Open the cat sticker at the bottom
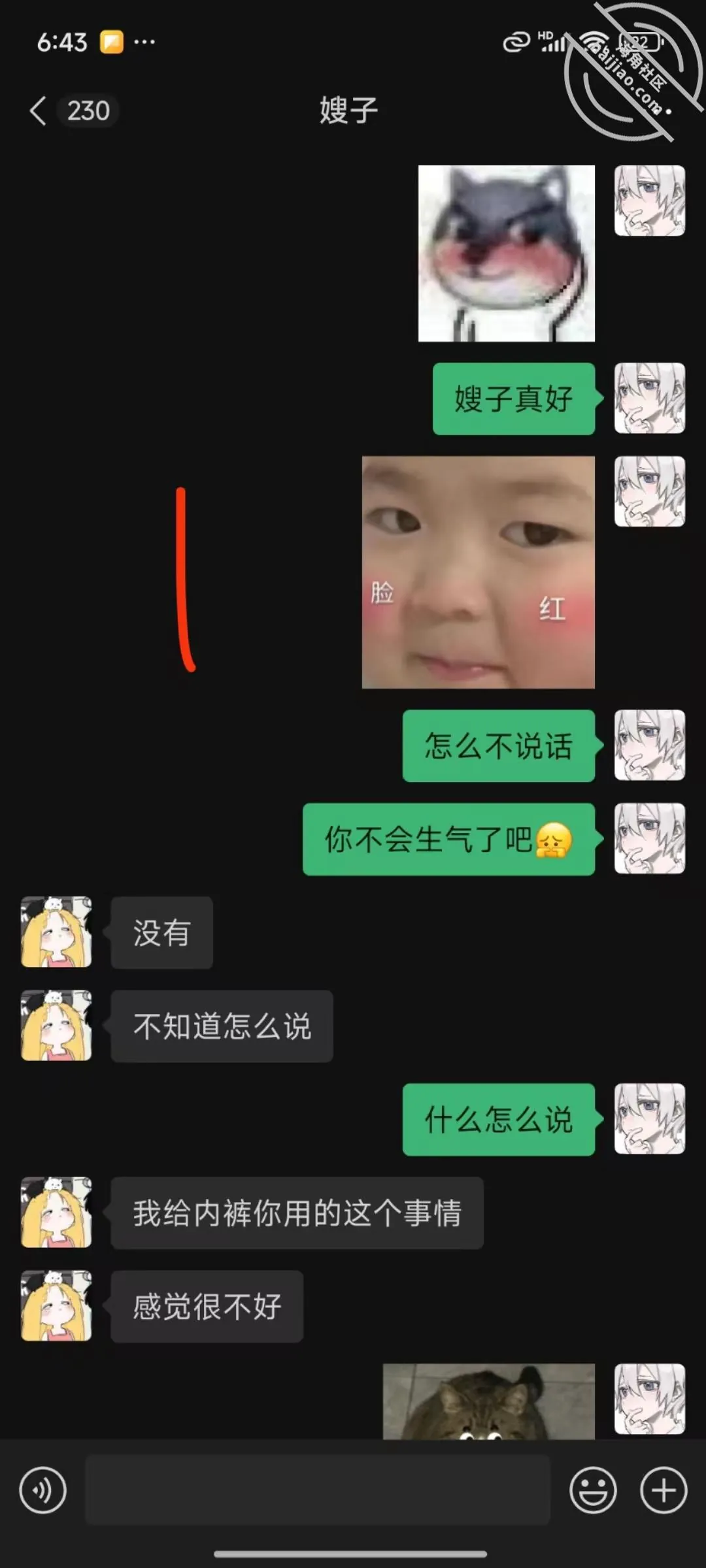706x1568 pixels. [x=489, y=1401]
